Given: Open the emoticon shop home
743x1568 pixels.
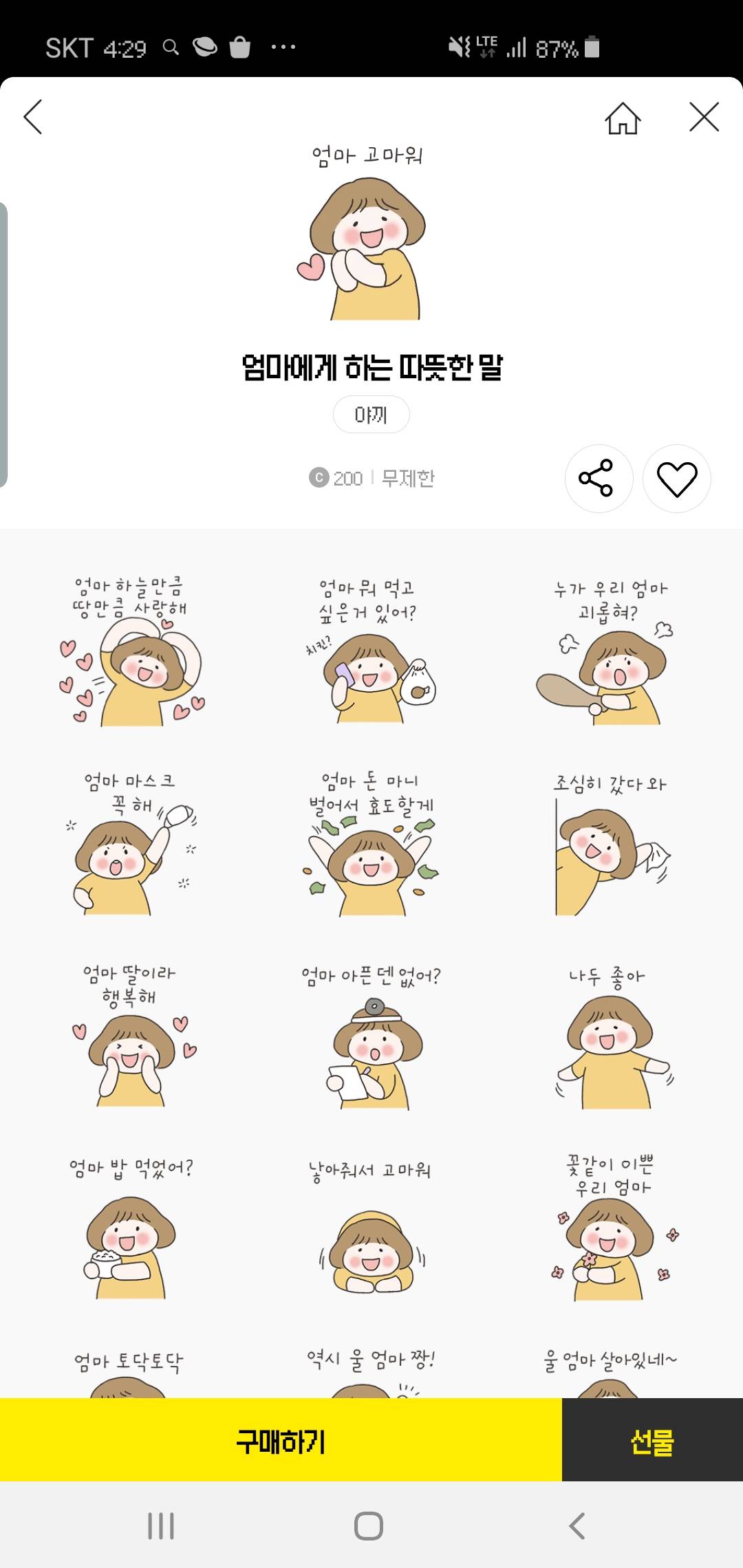Looking at the screenshot, I should tap(623, 118).
